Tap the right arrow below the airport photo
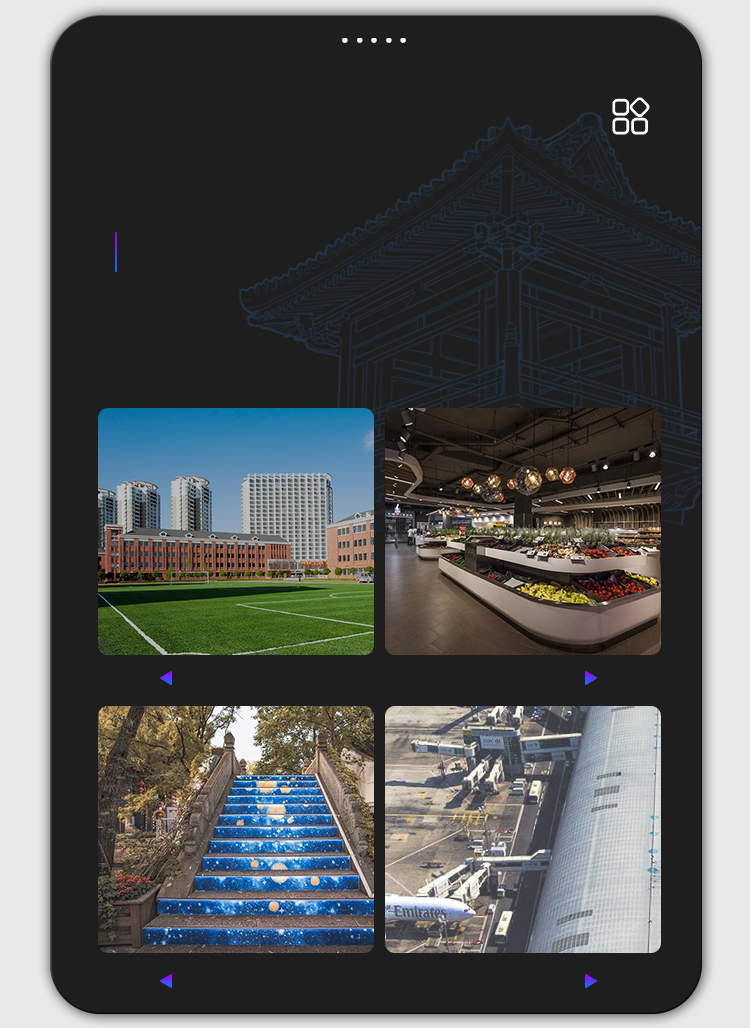The image size is (750, 1028). tap(590, 981)
